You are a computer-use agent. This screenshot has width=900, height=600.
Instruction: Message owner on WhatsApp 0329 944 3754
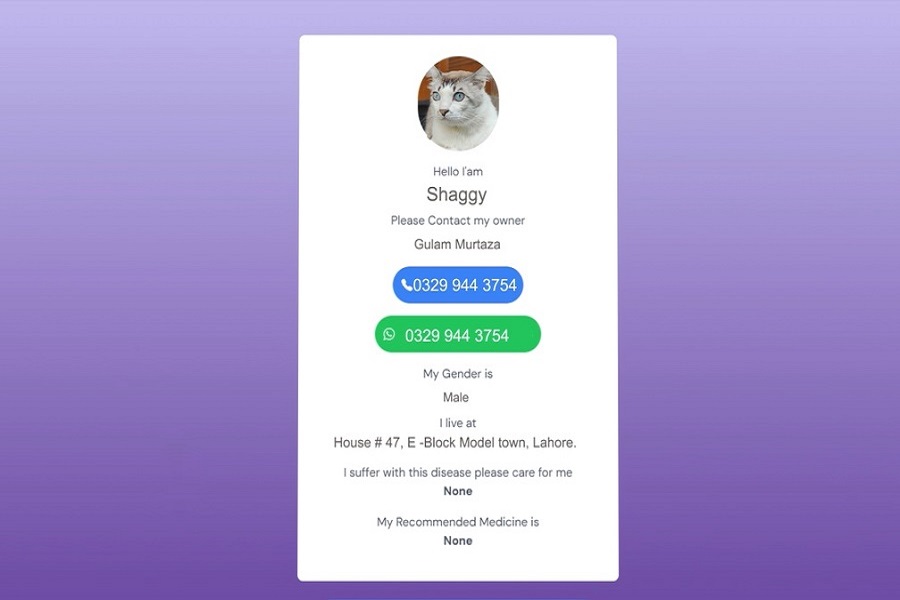(458, 335)
